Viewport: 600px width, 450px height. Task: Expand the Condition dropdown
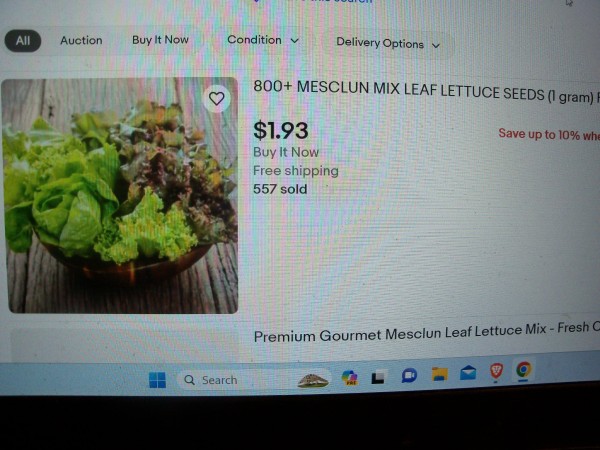coord(263,40)
